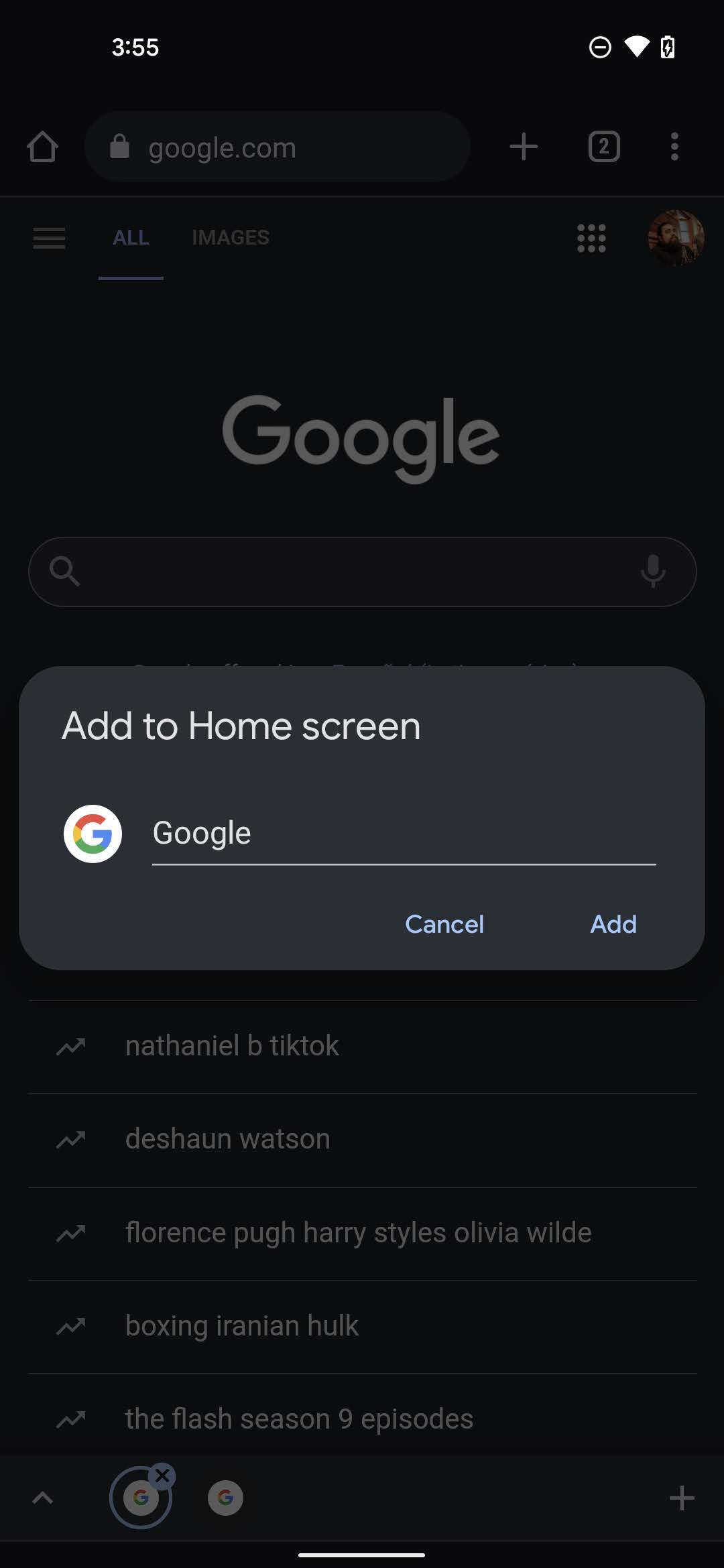Edit the shortcut name field Google
724x1568 pixels.
(x=402, y=834)
